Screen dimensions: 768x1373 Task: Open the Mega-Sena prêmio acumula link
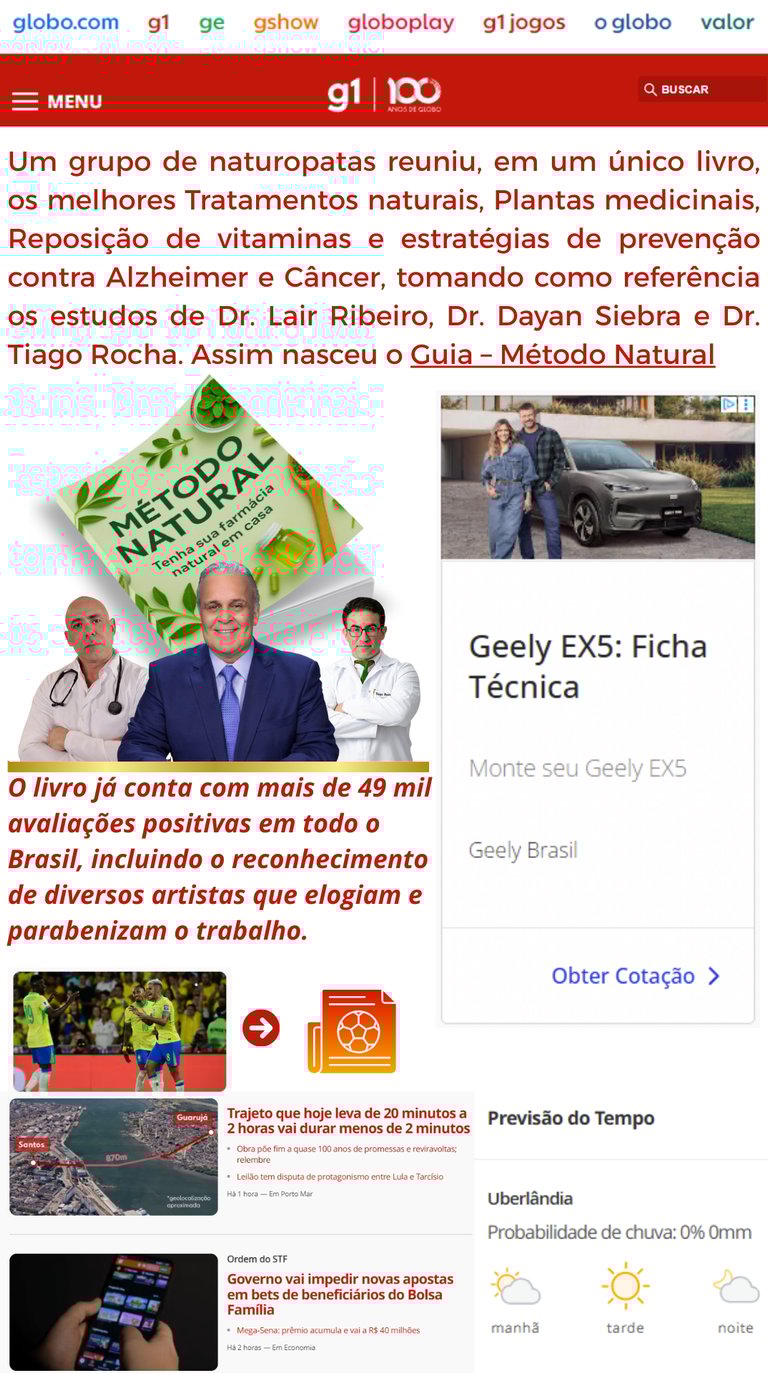coord(327,1330)
